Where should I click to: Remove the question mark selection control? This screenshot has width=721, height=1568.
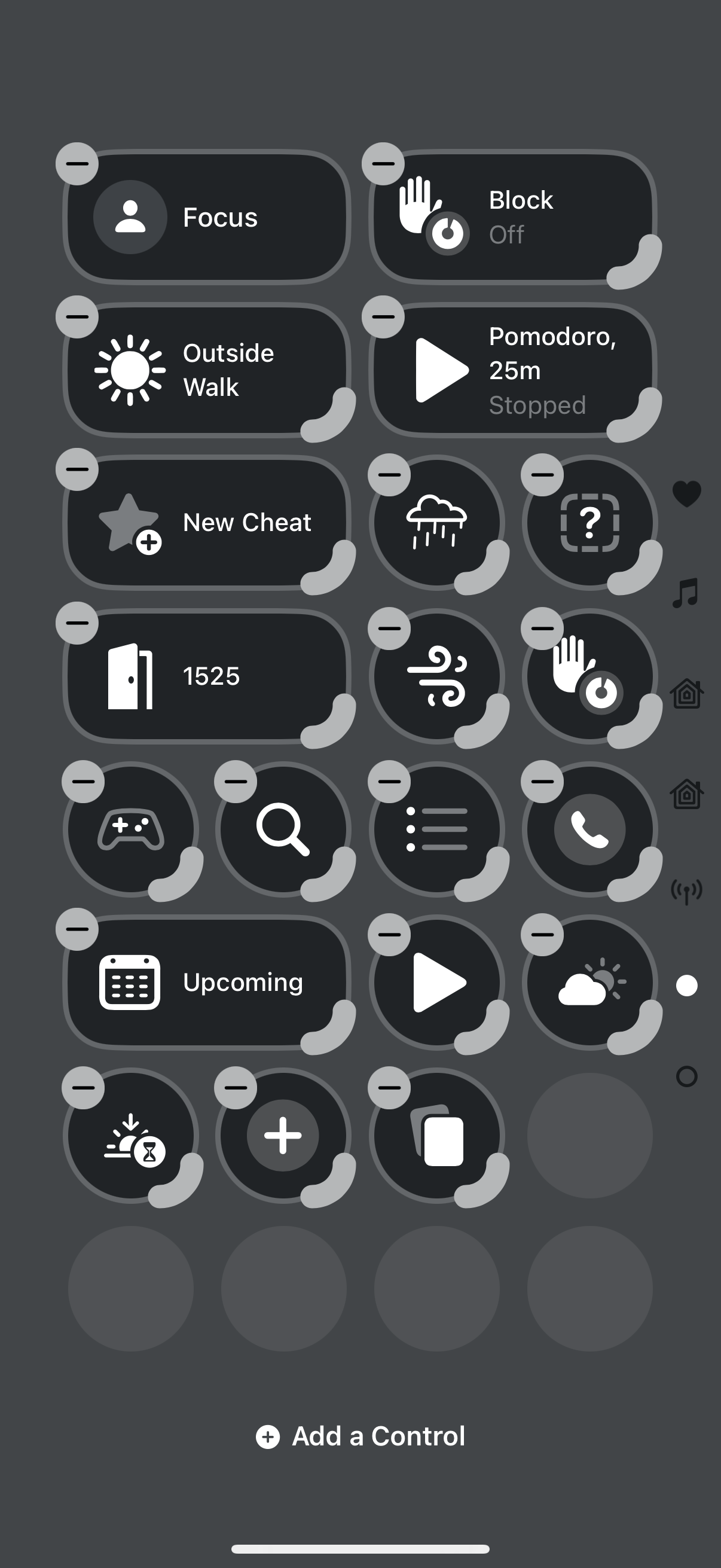(x=542, y=475)
